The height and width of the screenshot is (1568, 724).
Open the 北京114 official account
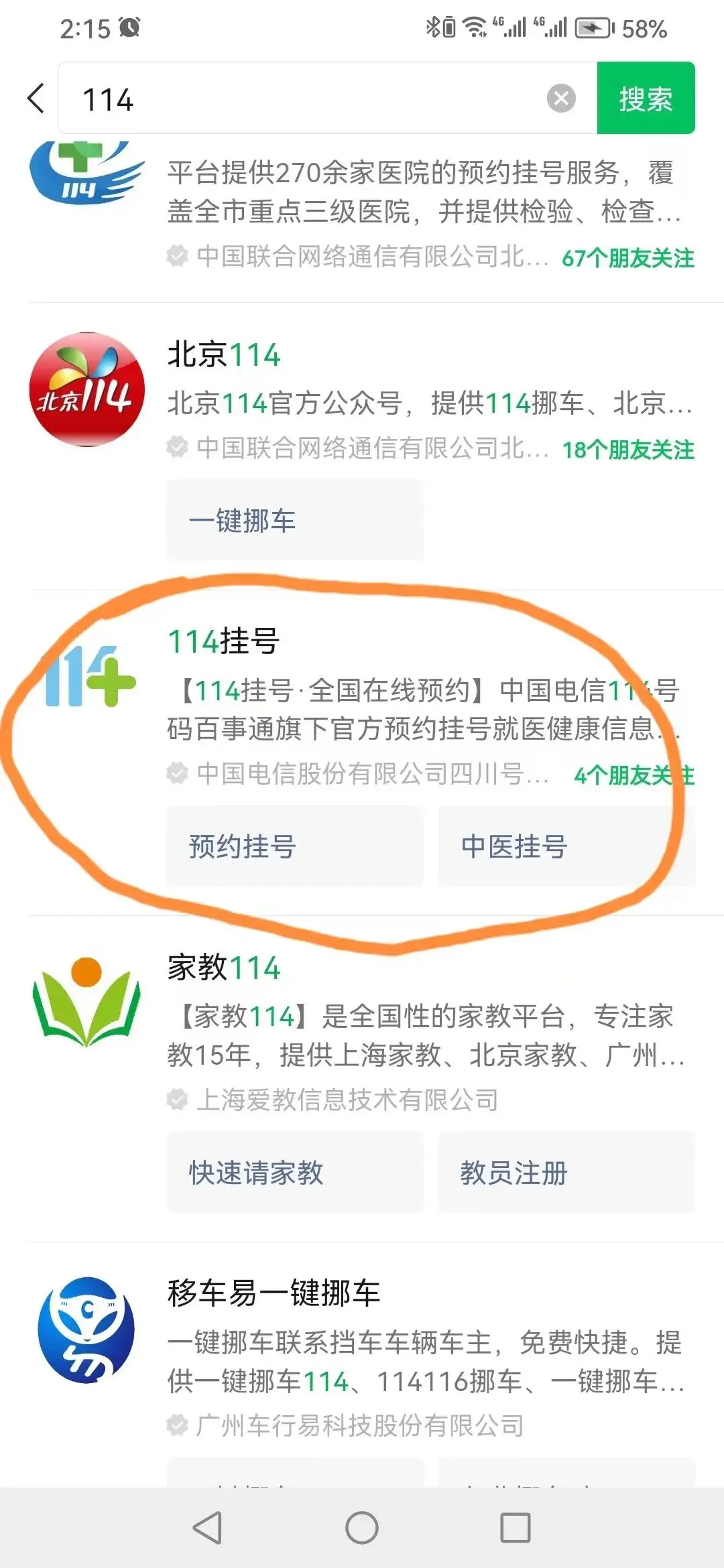point(224,355)
